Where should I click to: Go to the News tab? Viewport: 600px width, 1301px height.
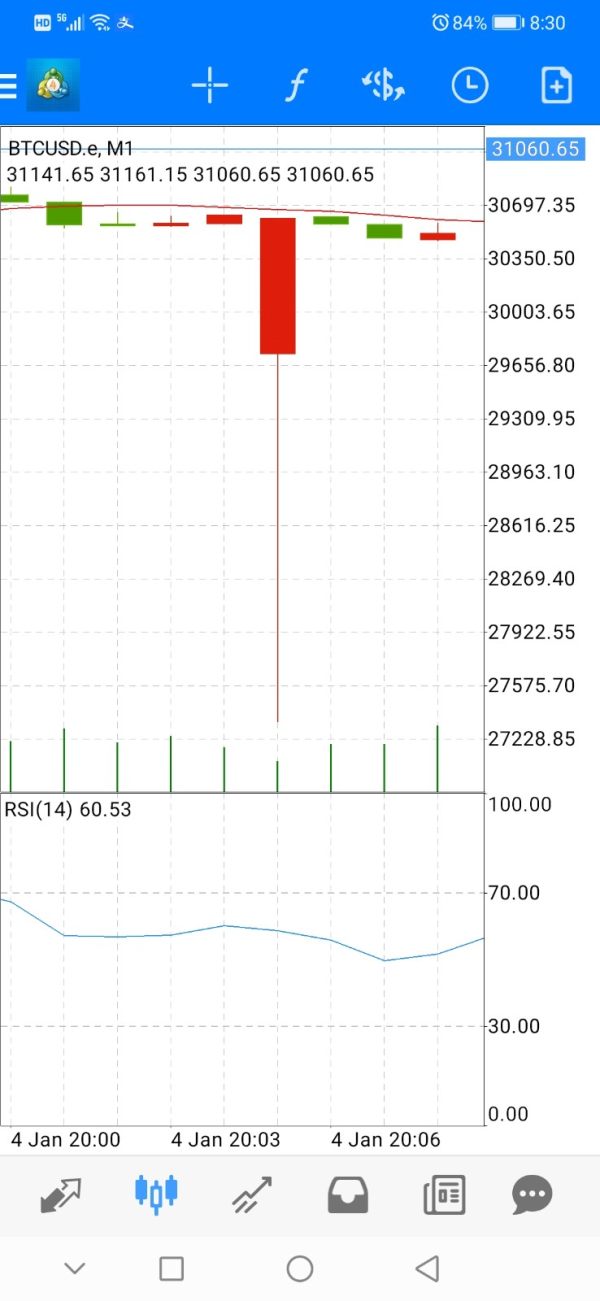(442, 1193)
